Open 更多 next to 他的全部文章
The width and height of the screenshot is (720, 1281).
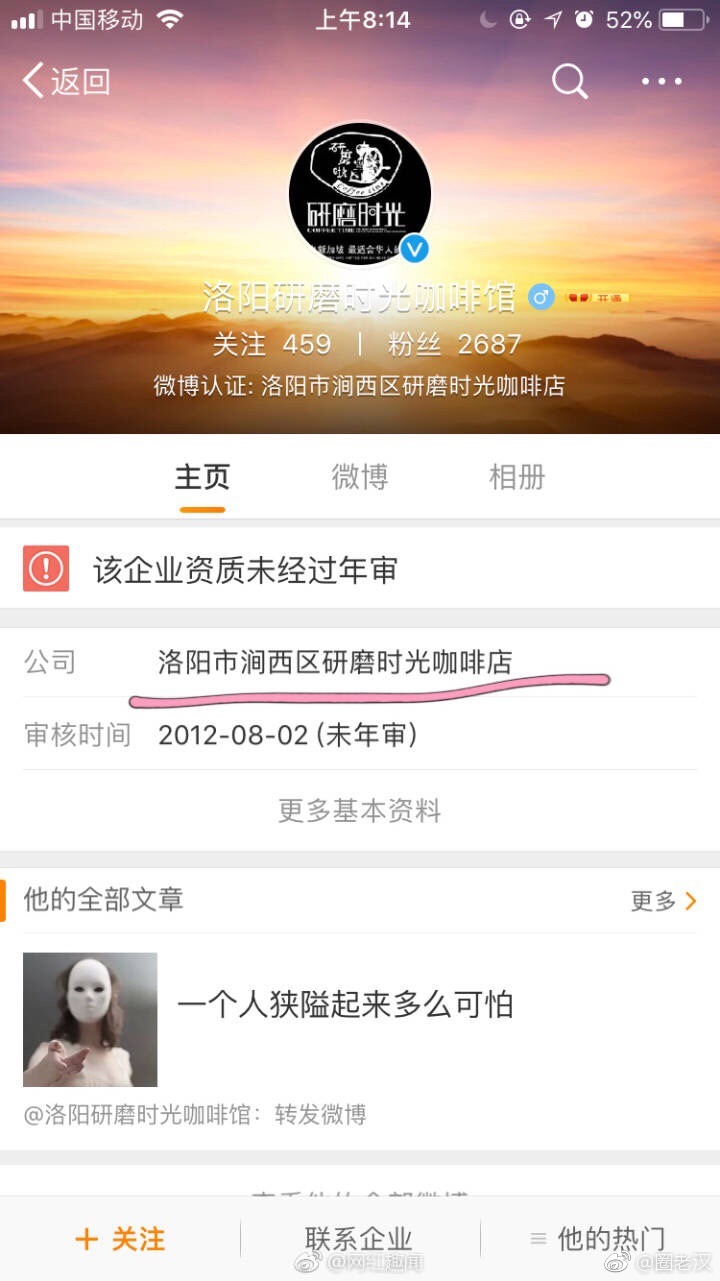(x=654, y=901)
